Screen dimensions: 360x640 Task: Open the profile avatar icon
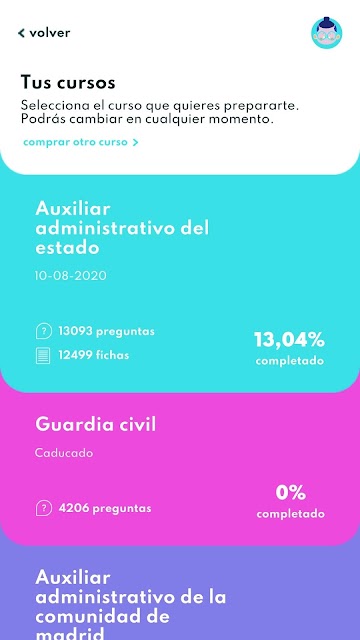tap(327, 33)
